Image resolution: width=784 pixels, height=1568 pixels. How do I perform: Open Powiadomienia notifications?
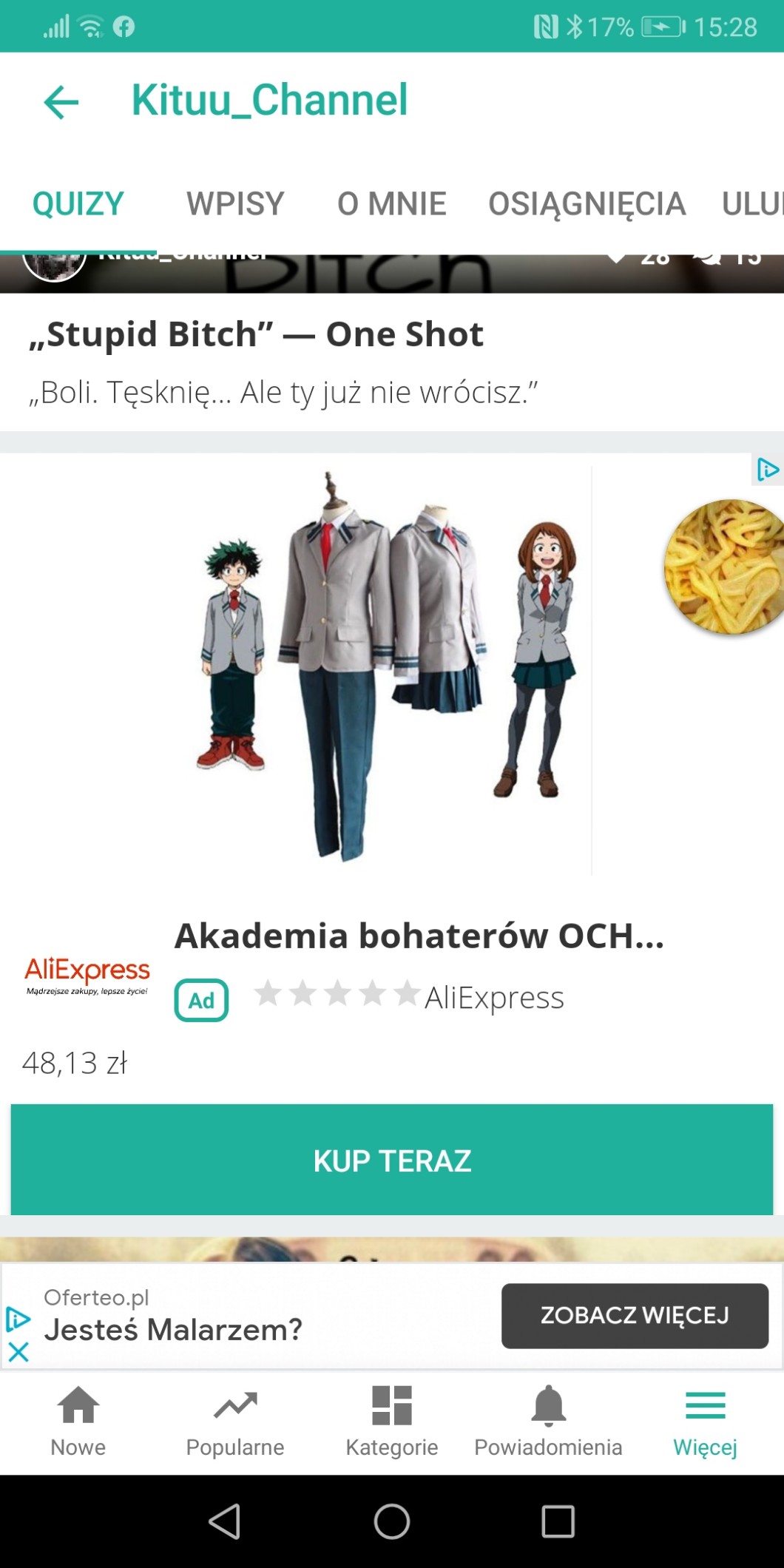pyautogui.click(x=548, y=1422)
